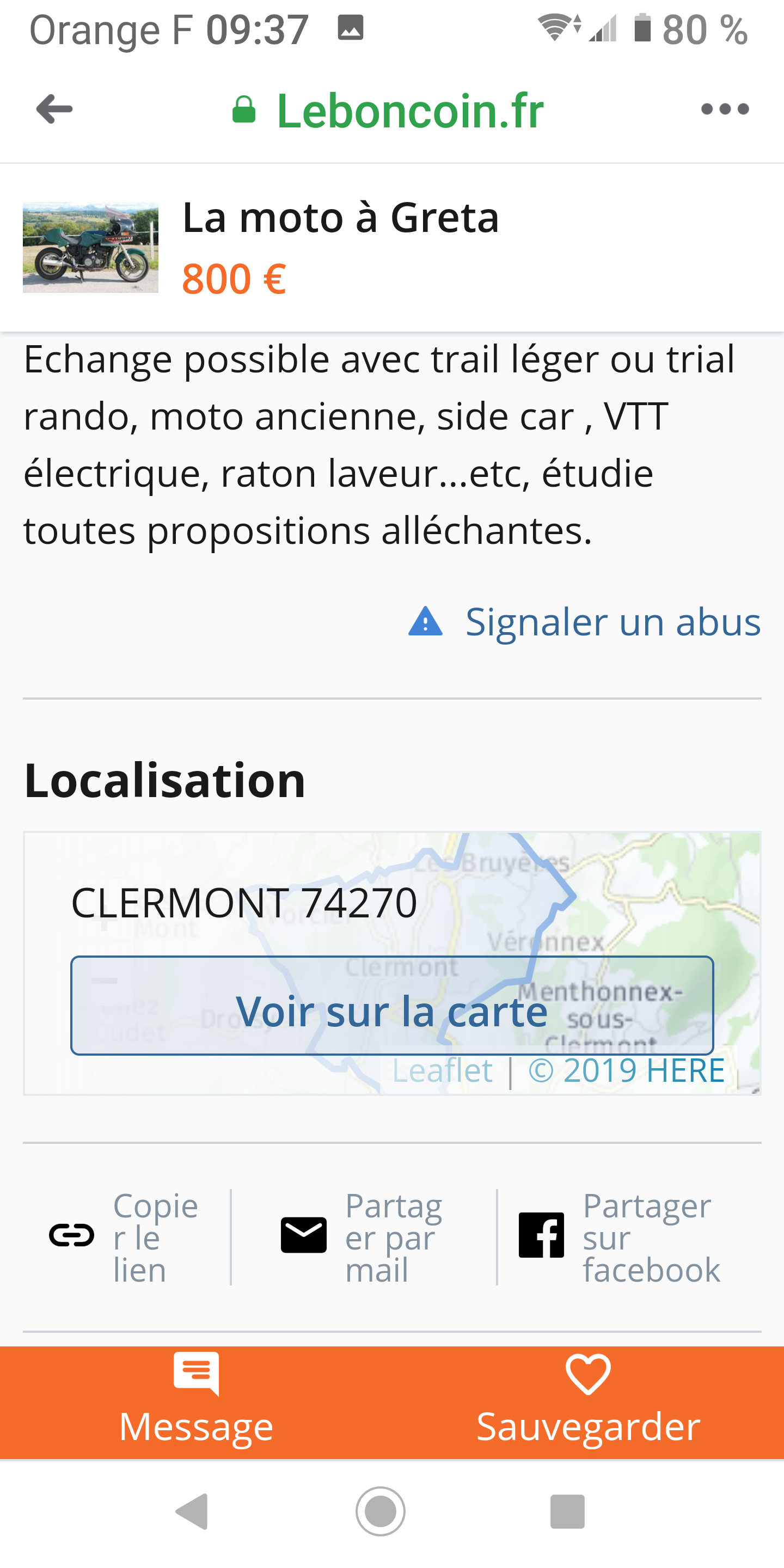This screenshot has width=784, height=1568.
Task: Open the © 2019 HERE link
Action: 626,1070
